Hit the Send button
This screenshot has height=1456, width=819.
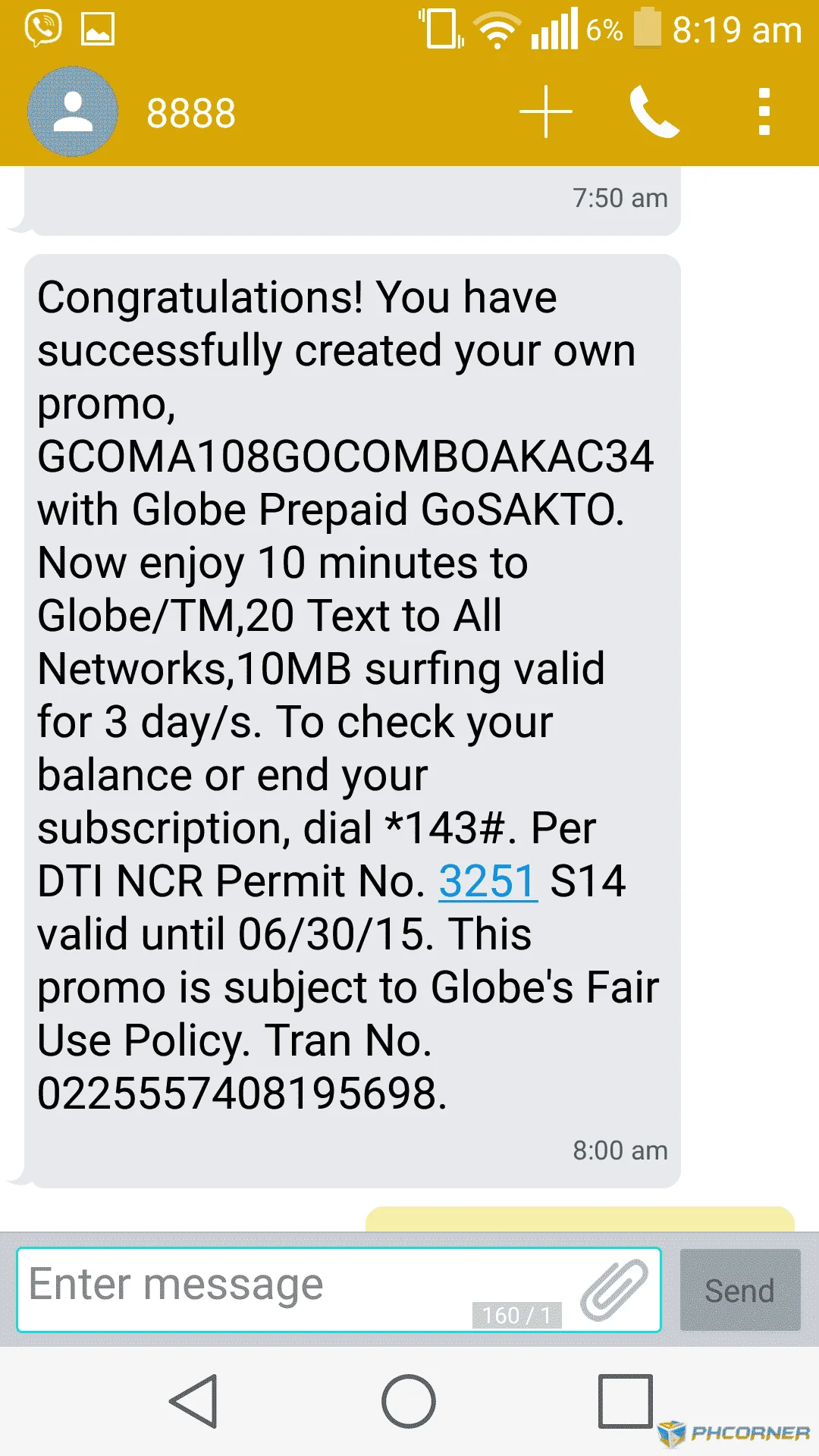click(x=740, y=1290)
